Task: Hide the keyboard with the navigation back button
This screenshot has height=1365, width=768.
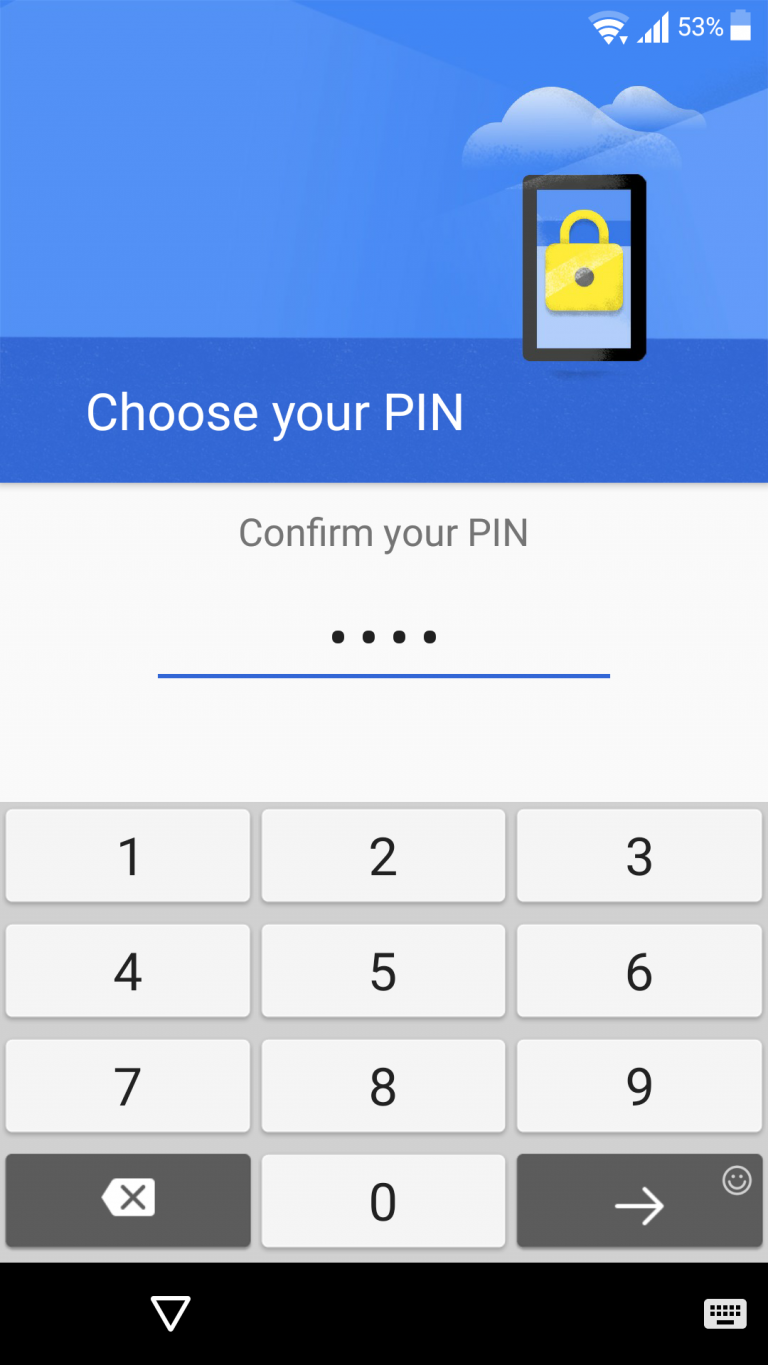Action: [x=170, y=1313]
